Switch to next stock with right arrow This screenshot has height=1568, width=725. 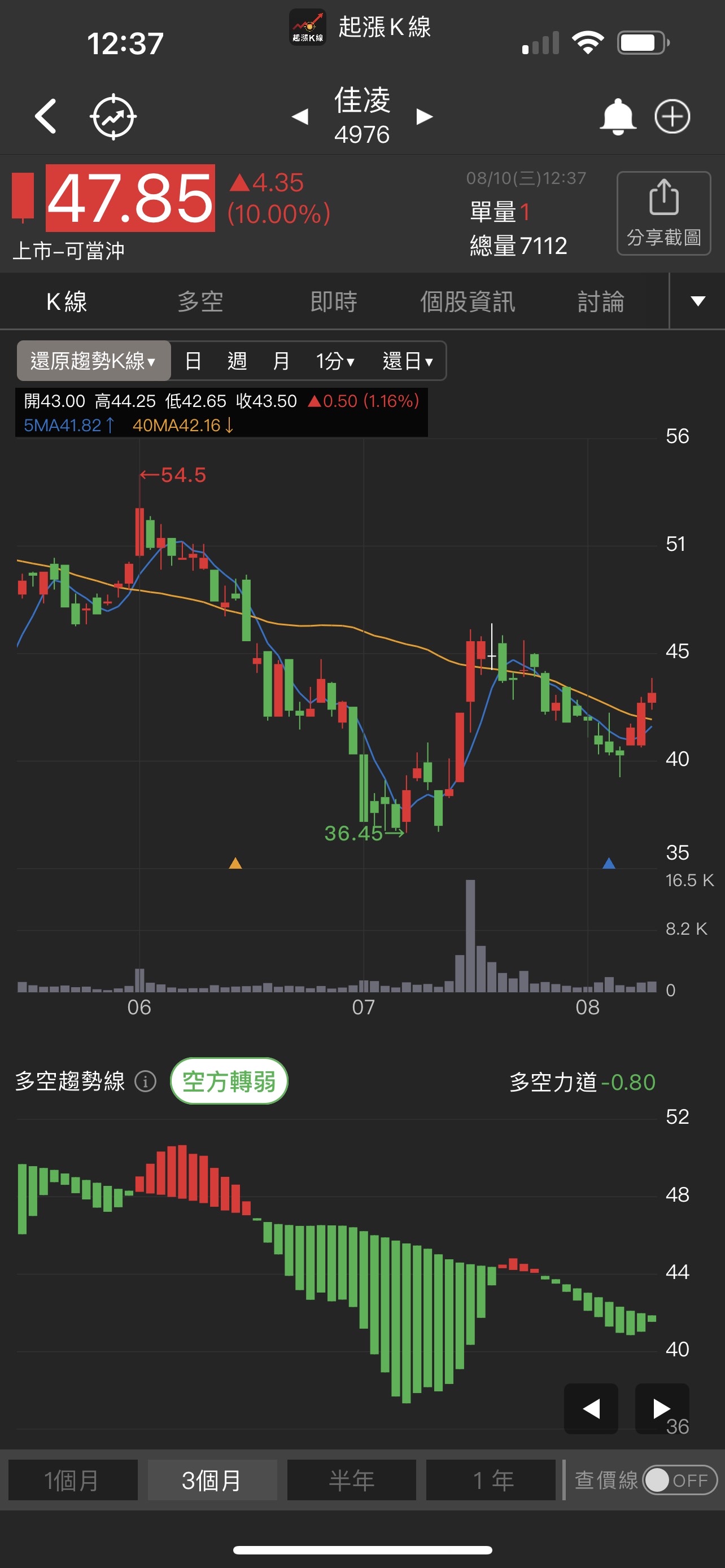pyautogui.click(x=424, y=116)
